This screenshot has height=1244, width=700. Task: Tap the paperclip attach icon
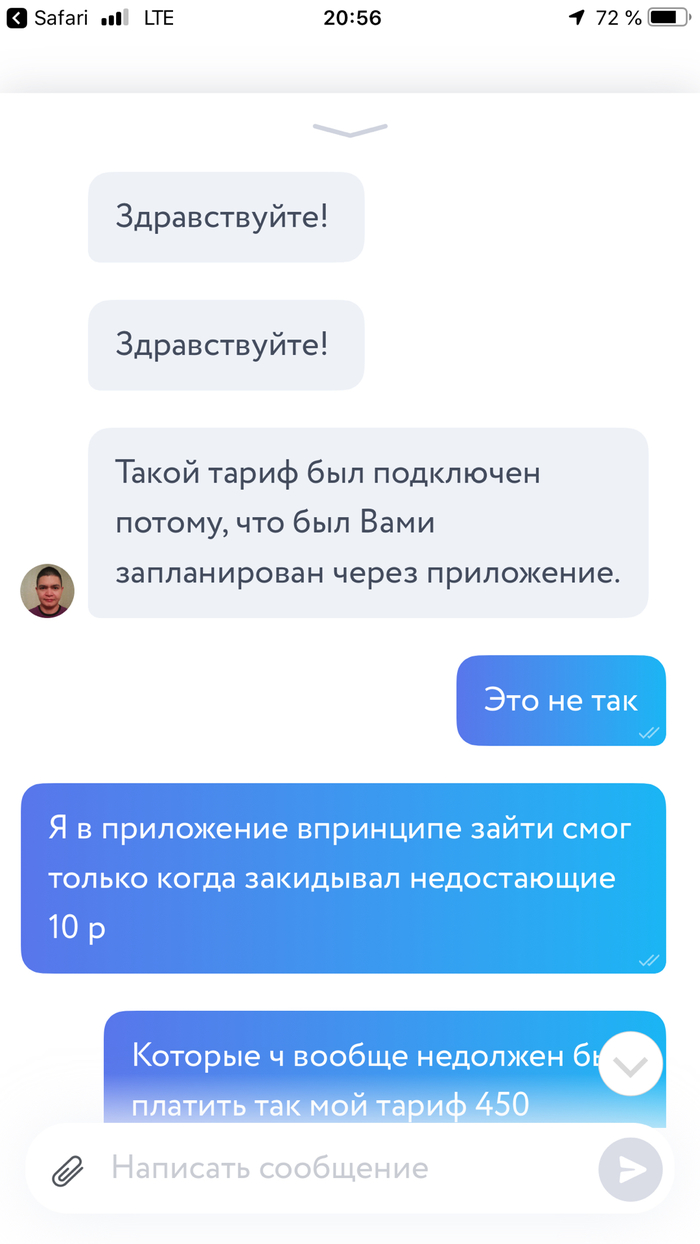click(x=67, y=1169)
